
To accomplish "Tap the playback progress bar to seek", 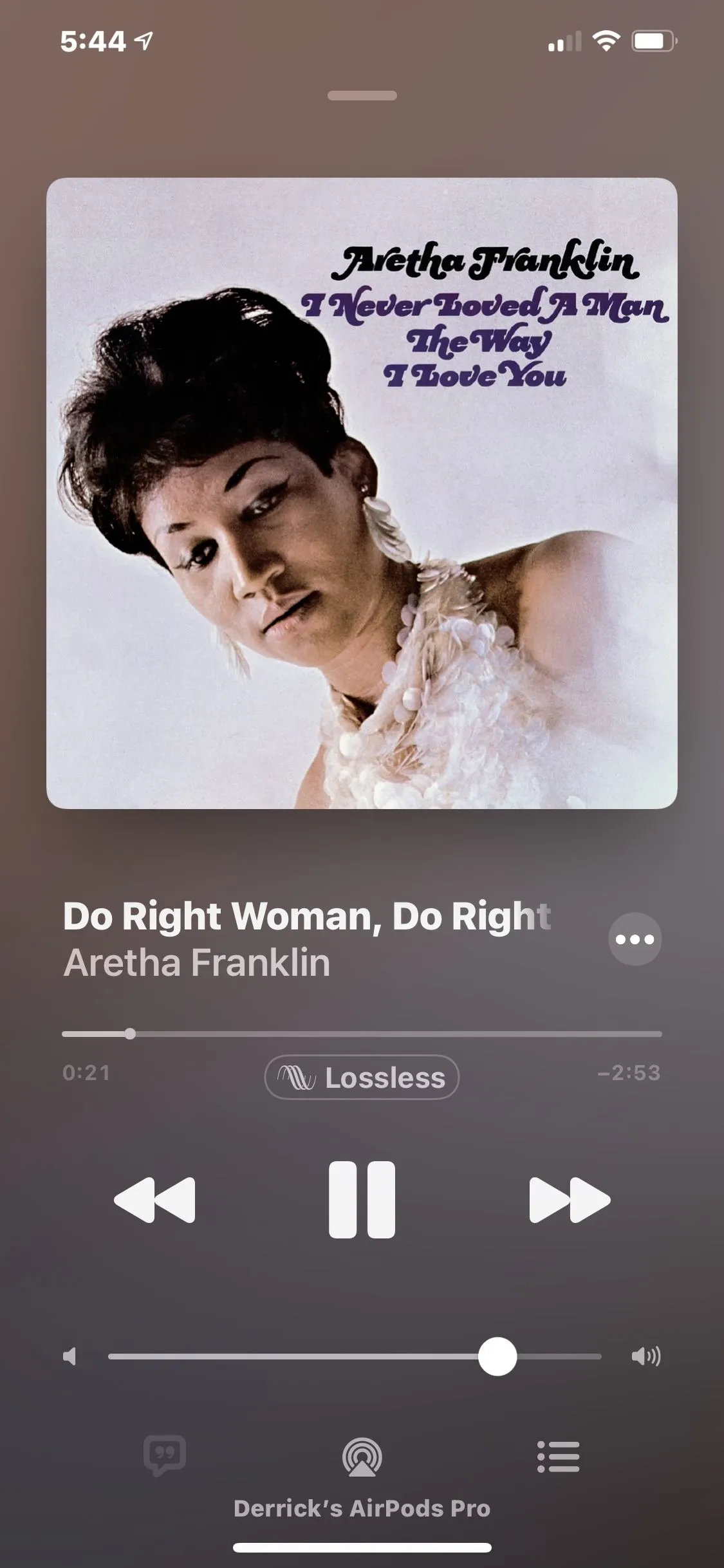I will [x=362, y=1034].
